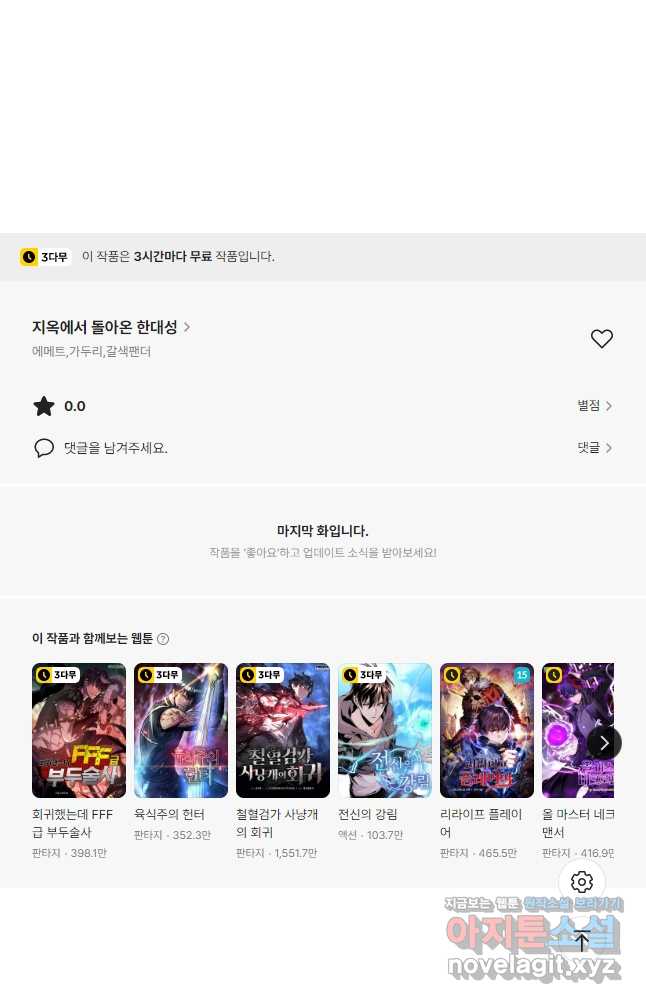Like this webtoon with the heart icon
Screen dimensions: 646x1004
[601, 339]
